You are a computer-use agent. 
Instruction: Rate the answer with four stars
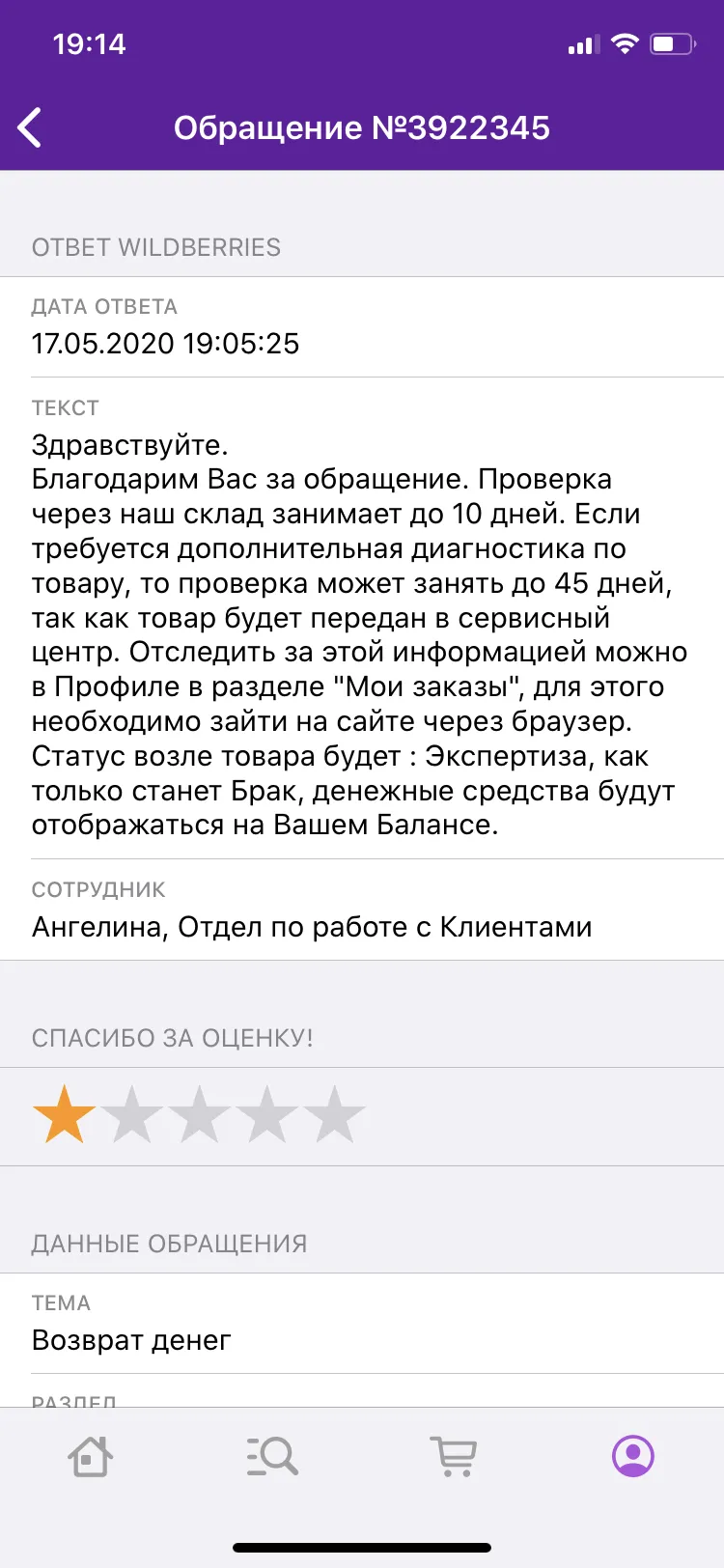(267, 1115)
